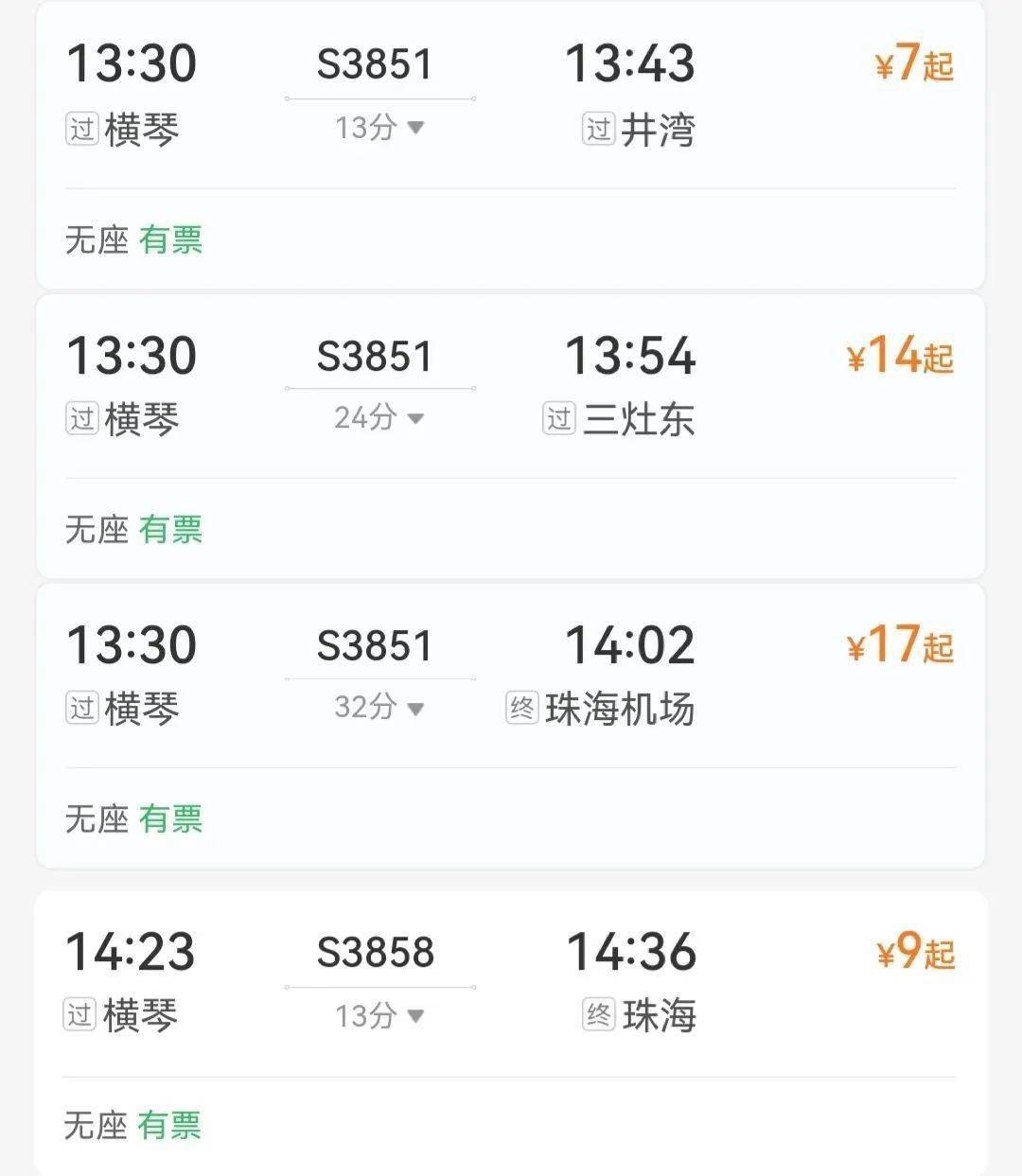Click the 无座 seat label on the last trip
1022x1176 pixels.
coord(95,1126)
